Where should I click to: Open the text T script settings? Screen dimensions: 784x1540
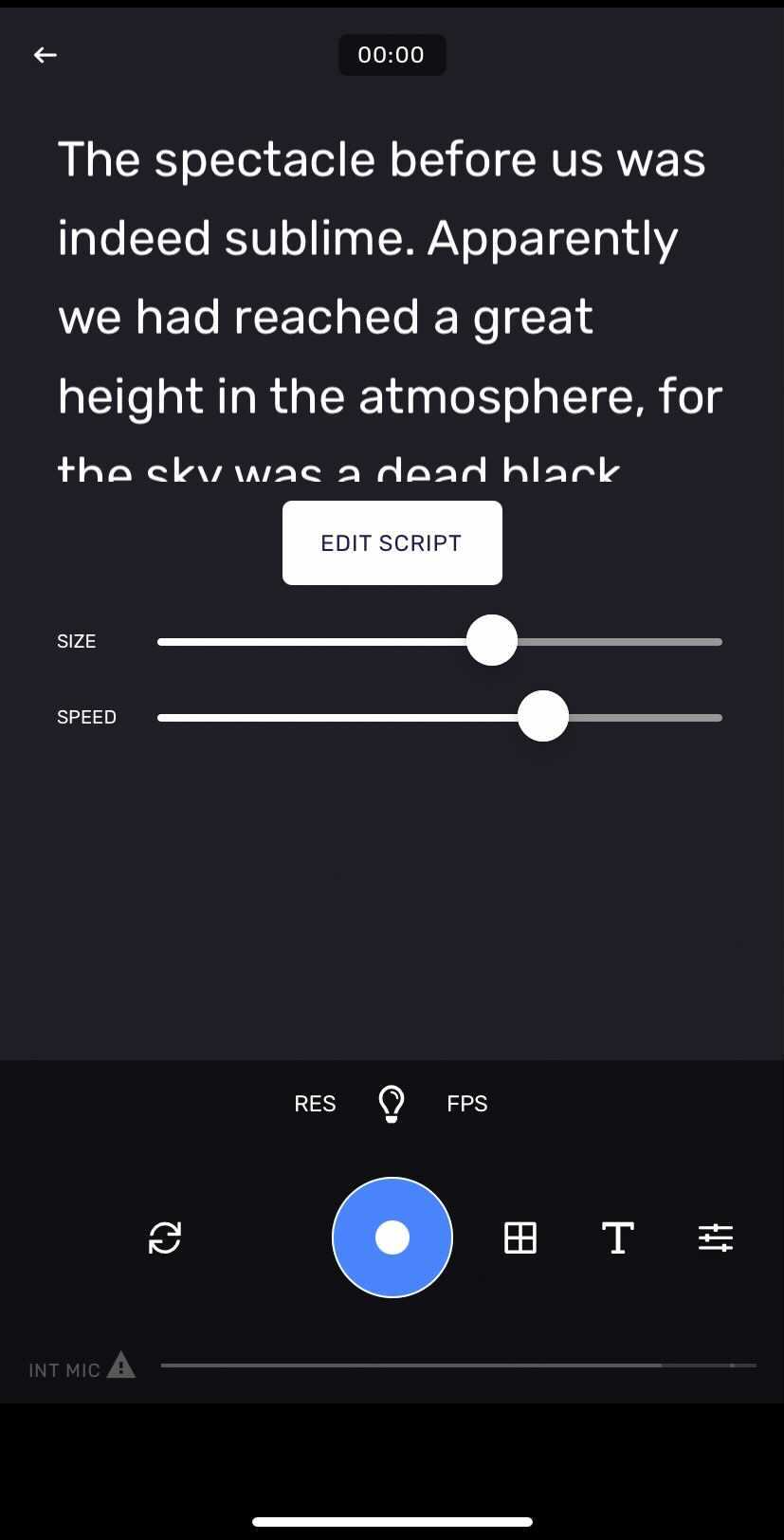618,1237
